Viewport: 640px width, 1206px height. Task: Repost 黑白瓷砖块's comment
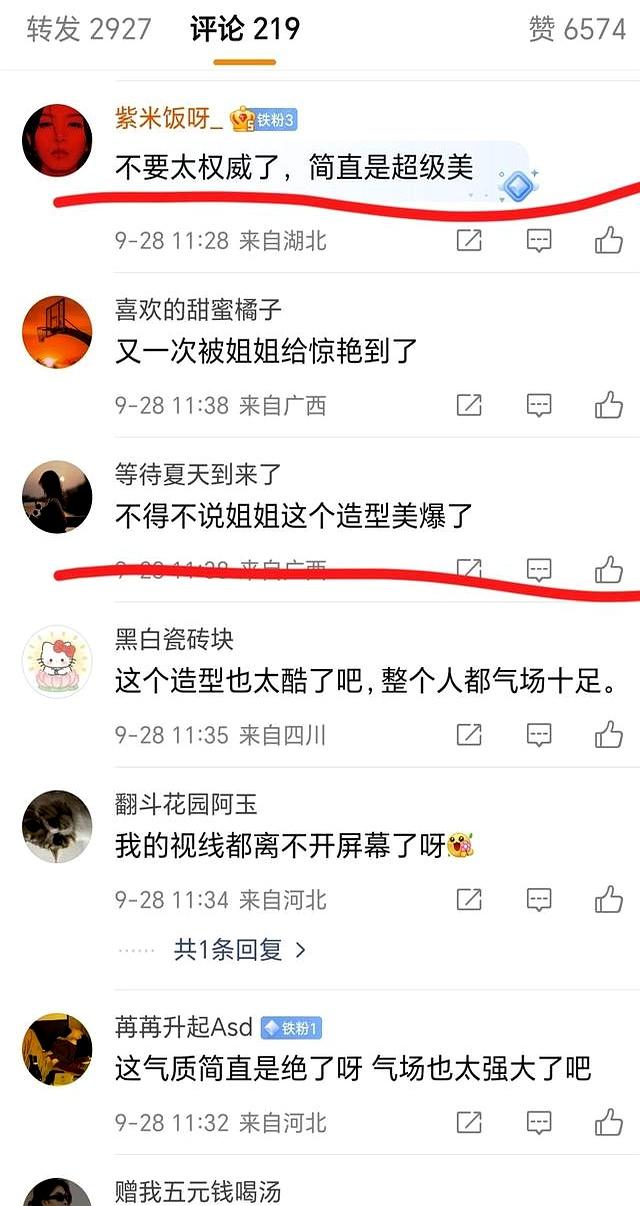pos(469,735)
